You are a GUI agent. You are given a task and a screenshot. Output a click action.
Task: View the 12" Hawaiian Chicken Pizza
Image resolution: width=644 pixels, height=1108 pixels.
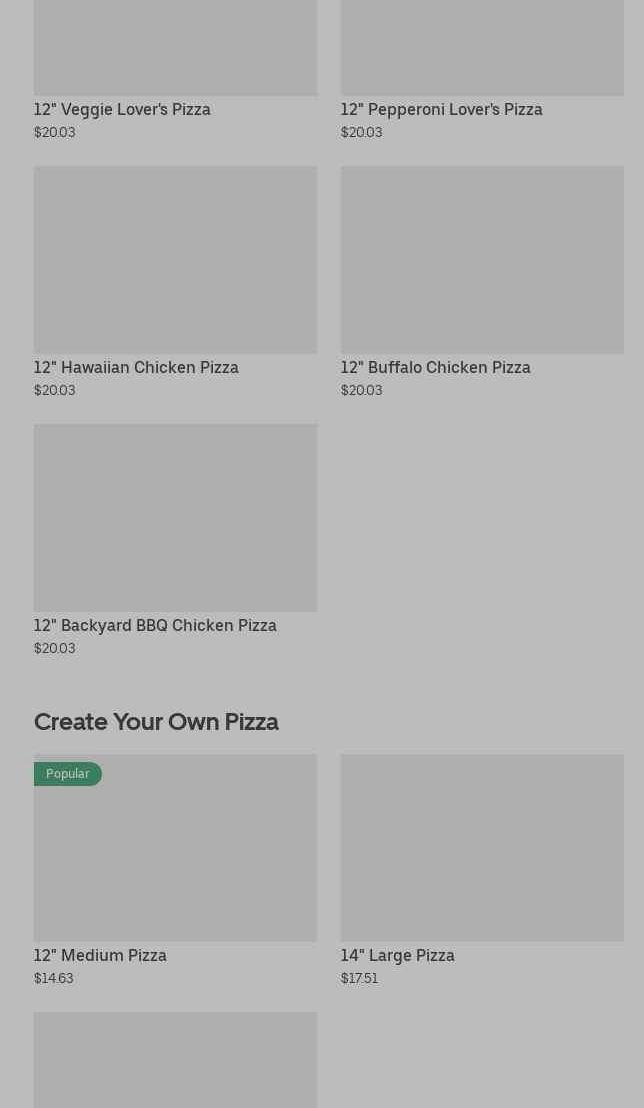[175, 282]
